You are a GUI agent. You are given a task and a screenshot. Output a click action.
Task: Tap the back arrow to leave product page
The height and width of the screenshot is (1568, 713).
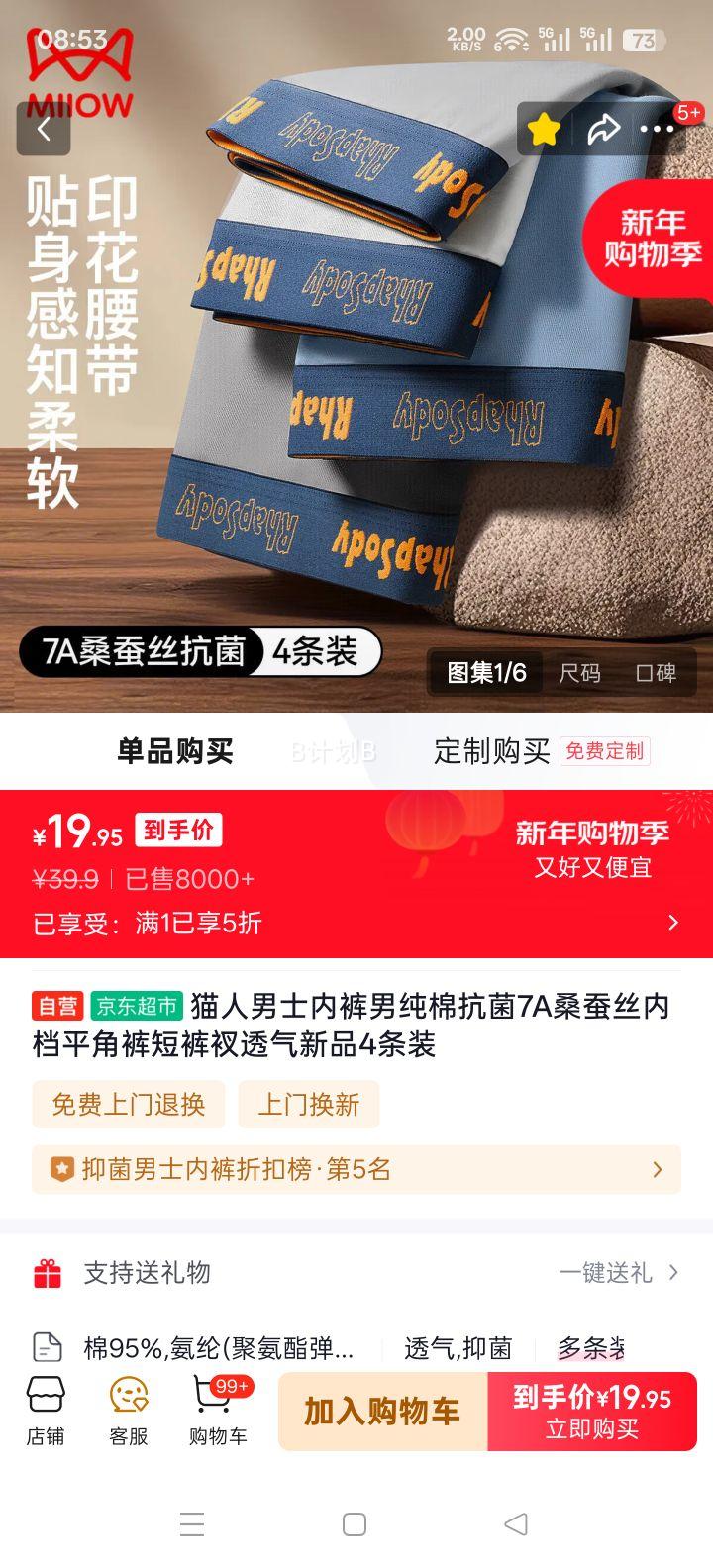tap(42, 130)
